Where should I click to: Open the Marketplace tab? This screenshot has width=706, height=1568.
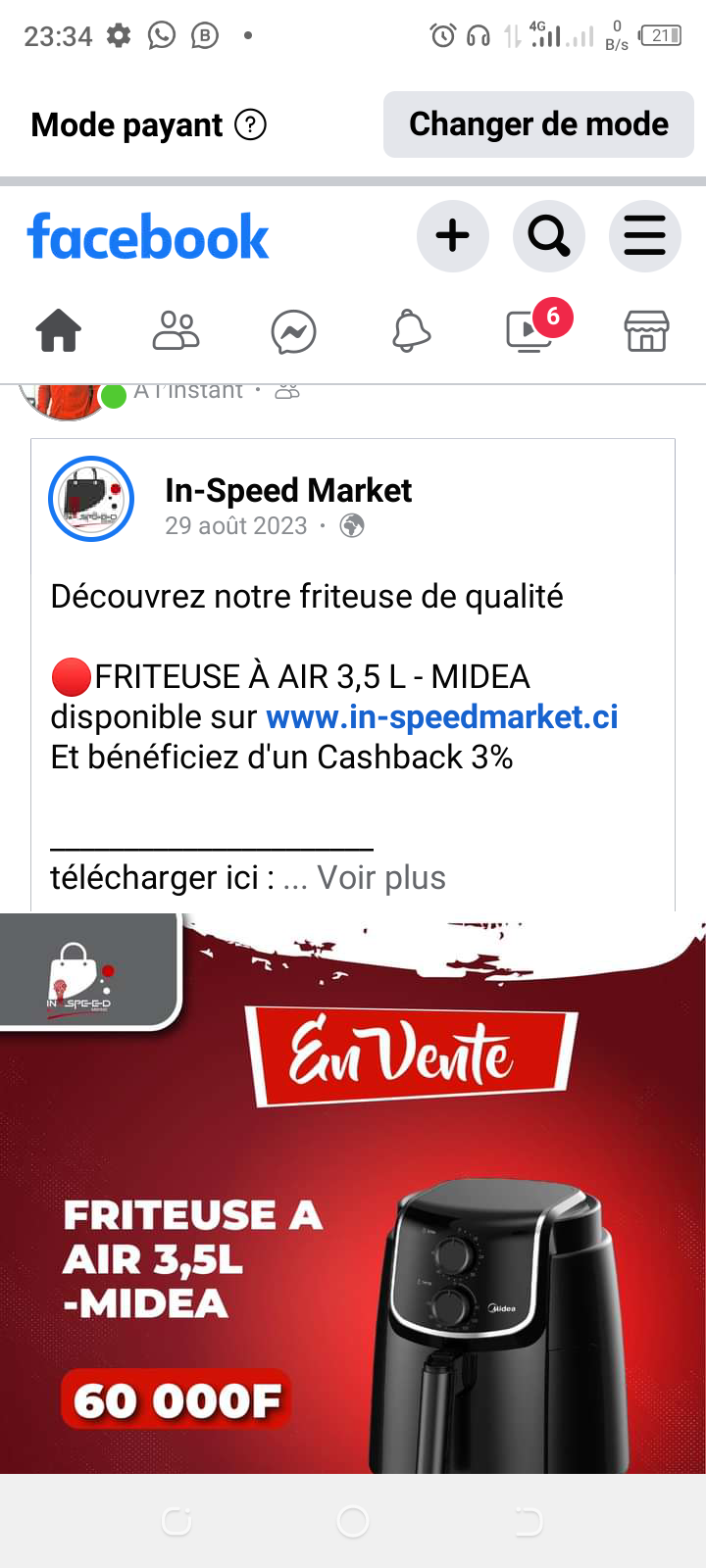[x=646, y=331]
